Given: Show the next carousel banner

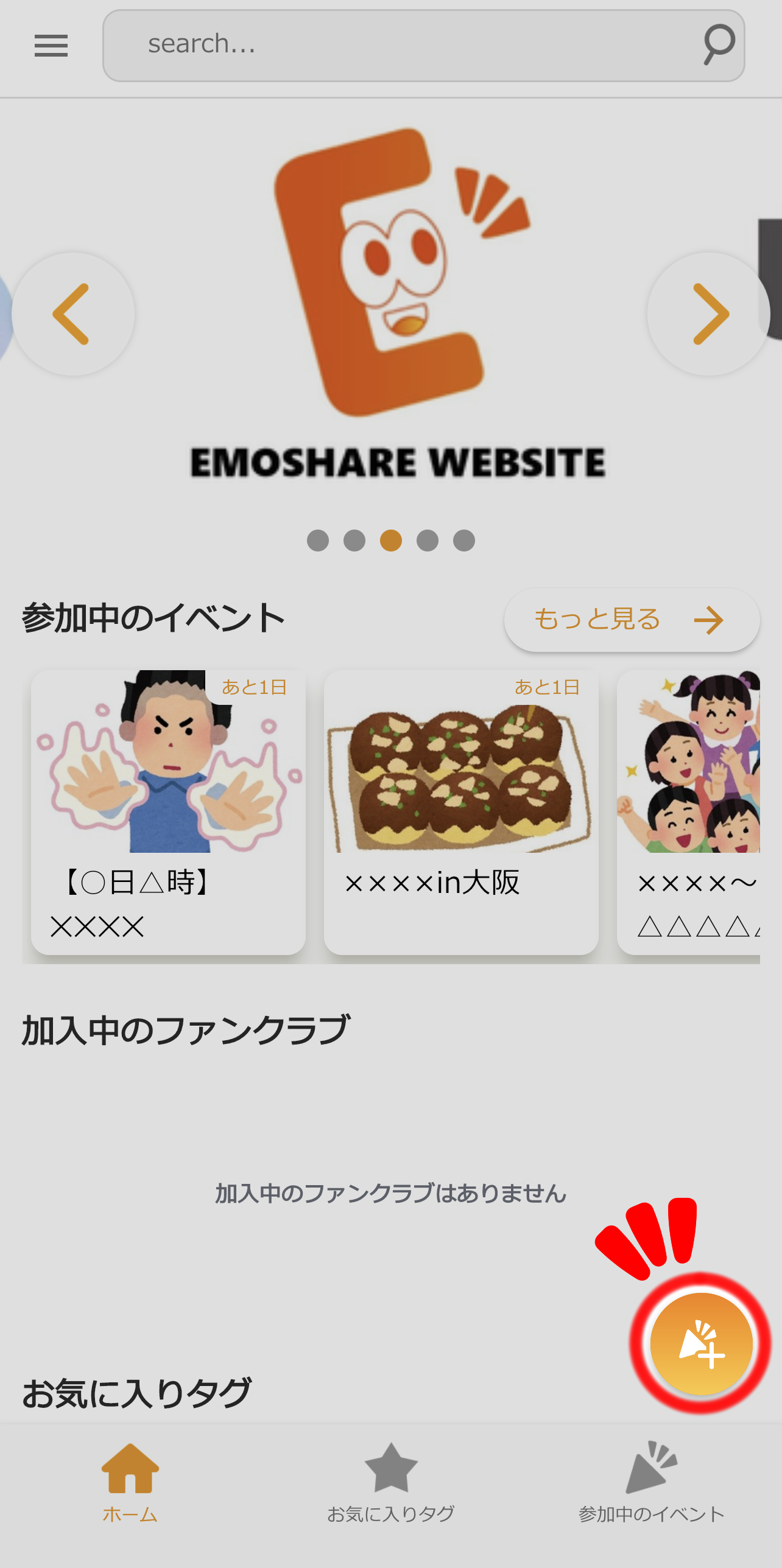Looking at the screenshot, I should [x=709, y=314].
